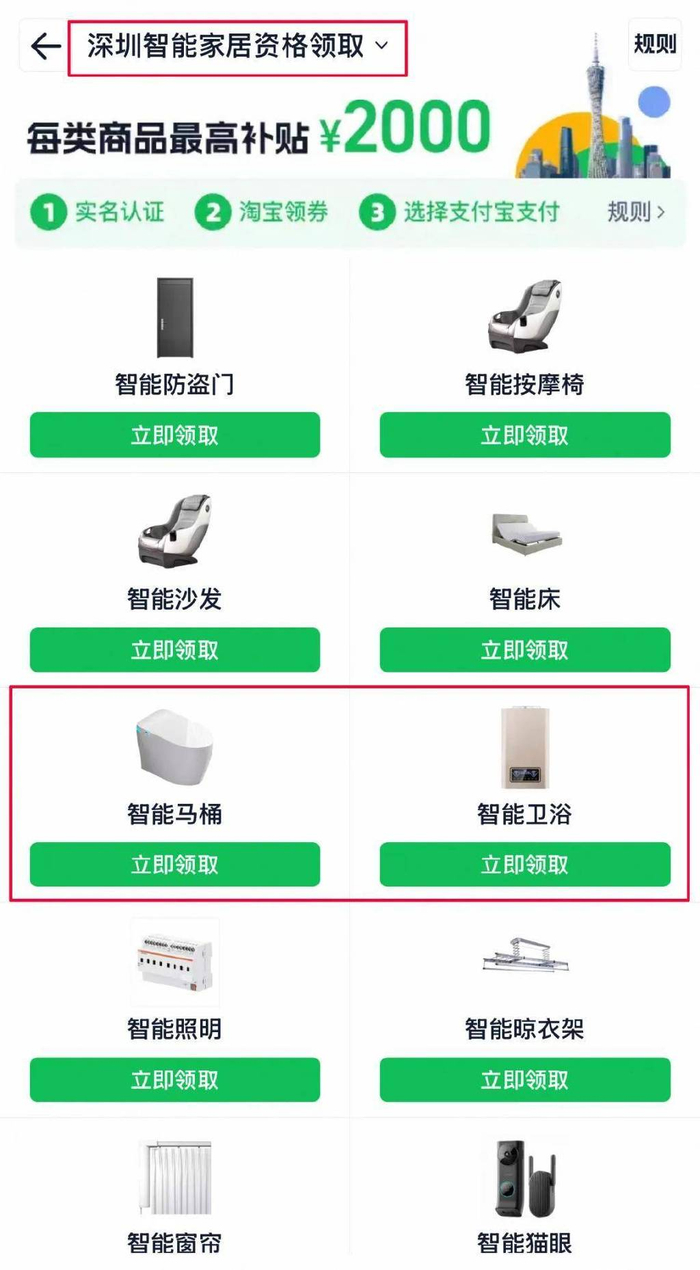
Task: Open the 规则 button at top corner
Action: [x=655, y=45]
